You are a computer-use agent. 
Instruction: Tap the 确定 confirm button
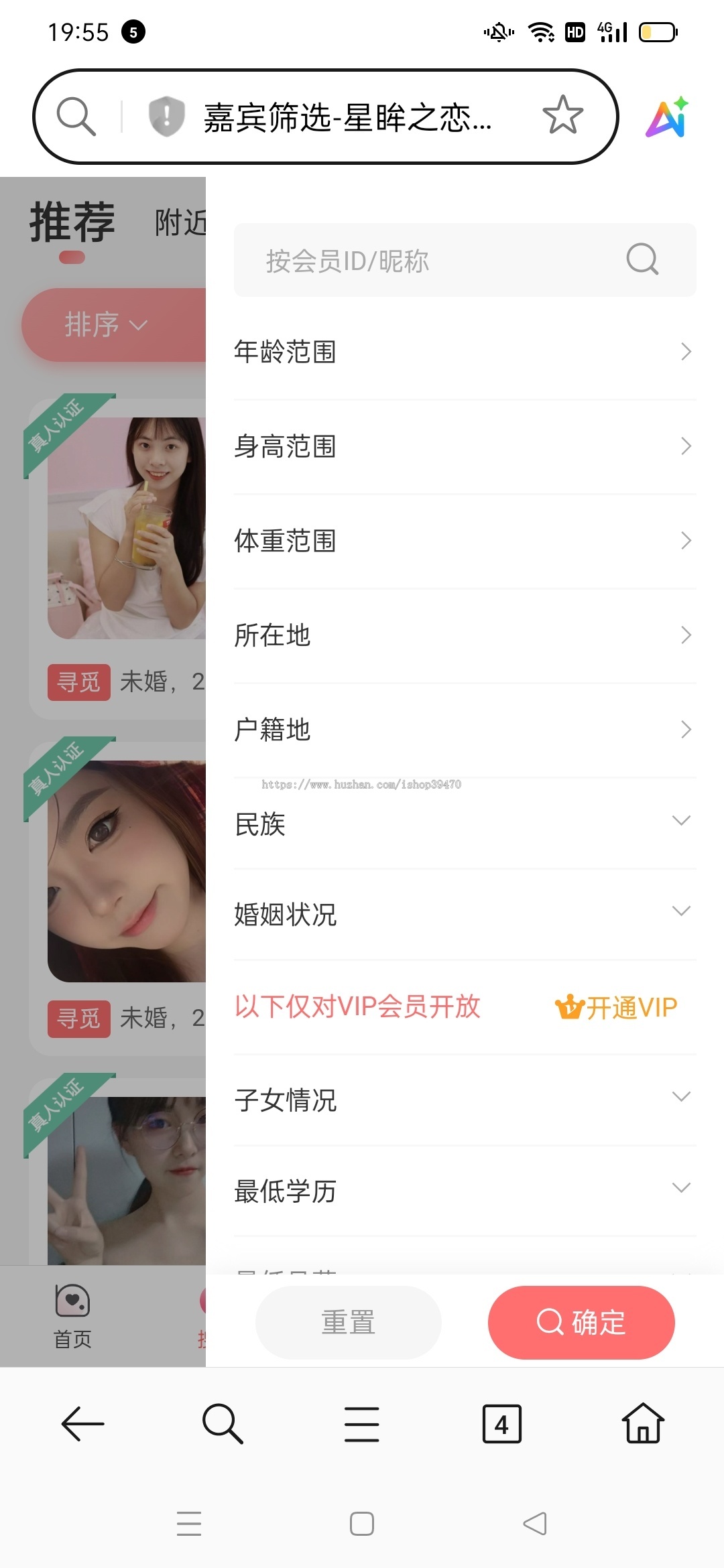coord(581,1323)
